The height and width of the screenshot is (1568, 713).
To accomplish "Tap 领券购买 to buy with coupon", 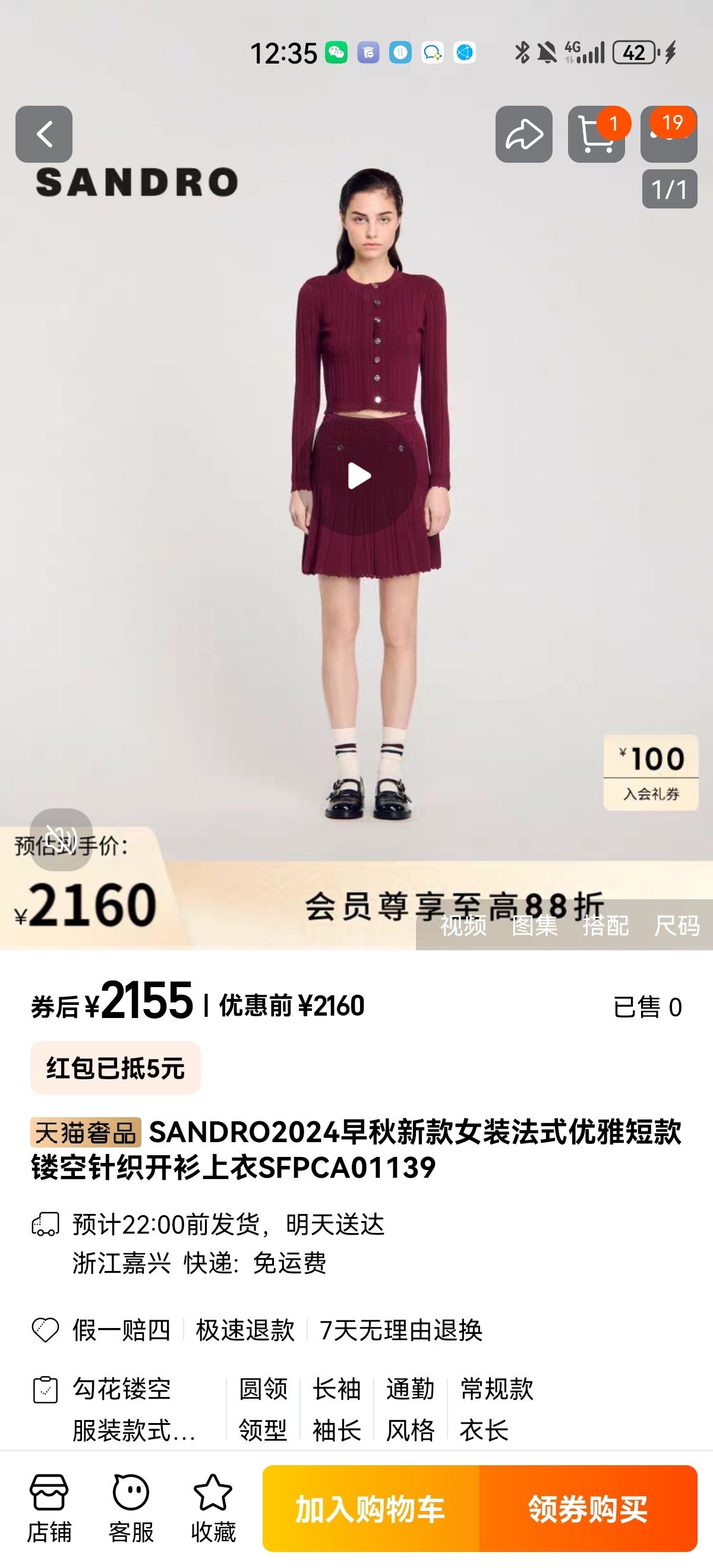I will (588, 1509).
